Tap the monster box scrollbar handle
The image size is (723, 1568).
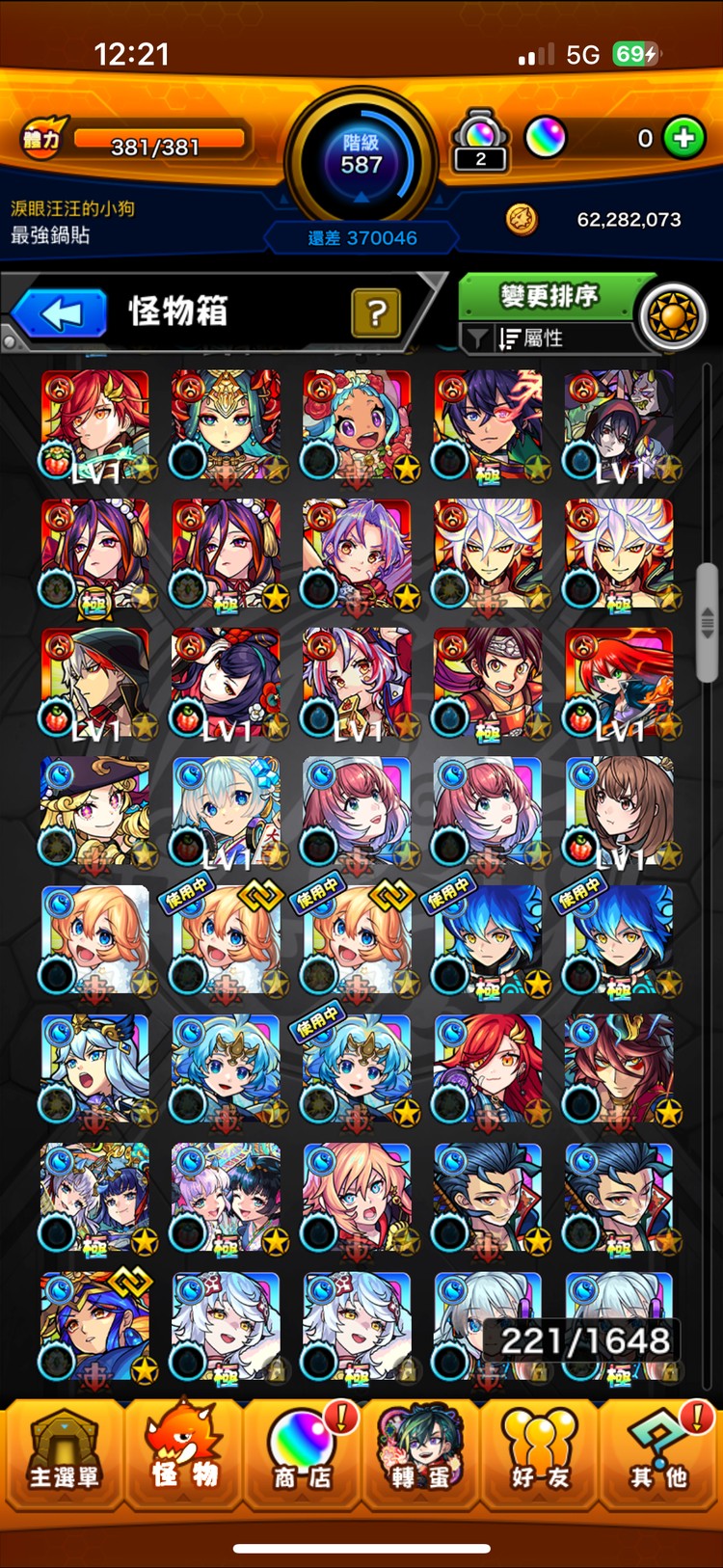pyautogui.click(x=708, y=622)
